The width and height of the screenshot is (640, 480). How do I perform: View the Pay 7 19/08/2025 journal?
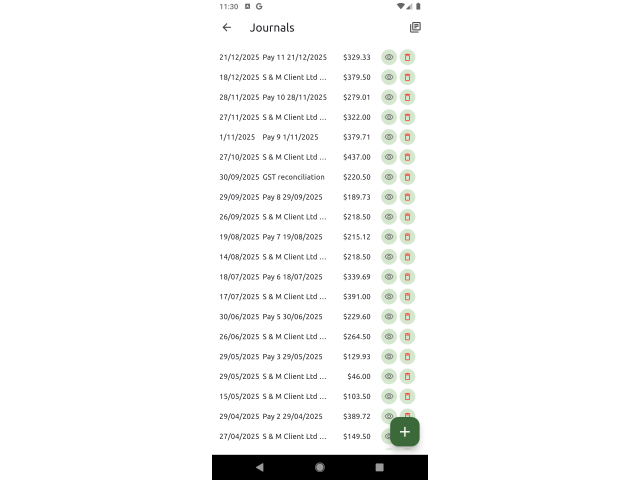pos(389,237)
